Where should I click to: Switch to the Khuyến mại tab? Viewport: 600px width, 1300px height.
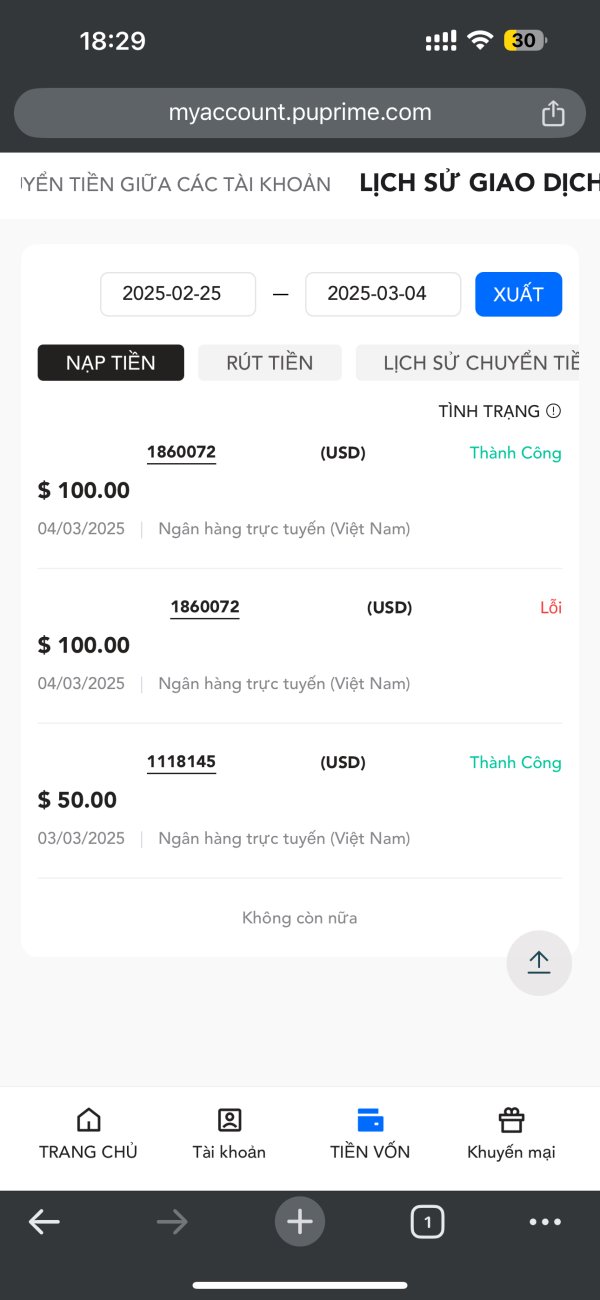pyautogui.click(x=511, y=1134)
